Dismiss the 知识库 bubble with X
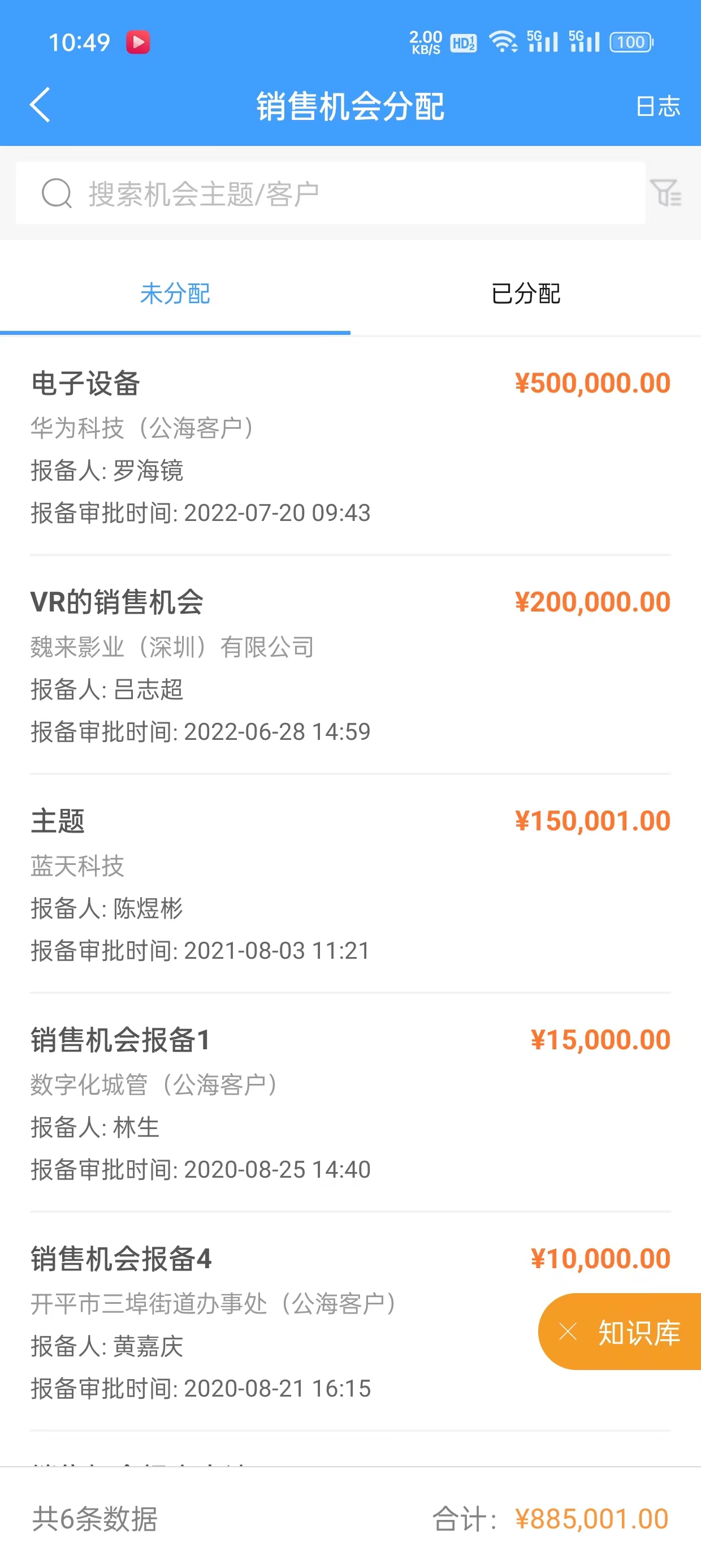701x1568 pixels. pos(568,1332)
